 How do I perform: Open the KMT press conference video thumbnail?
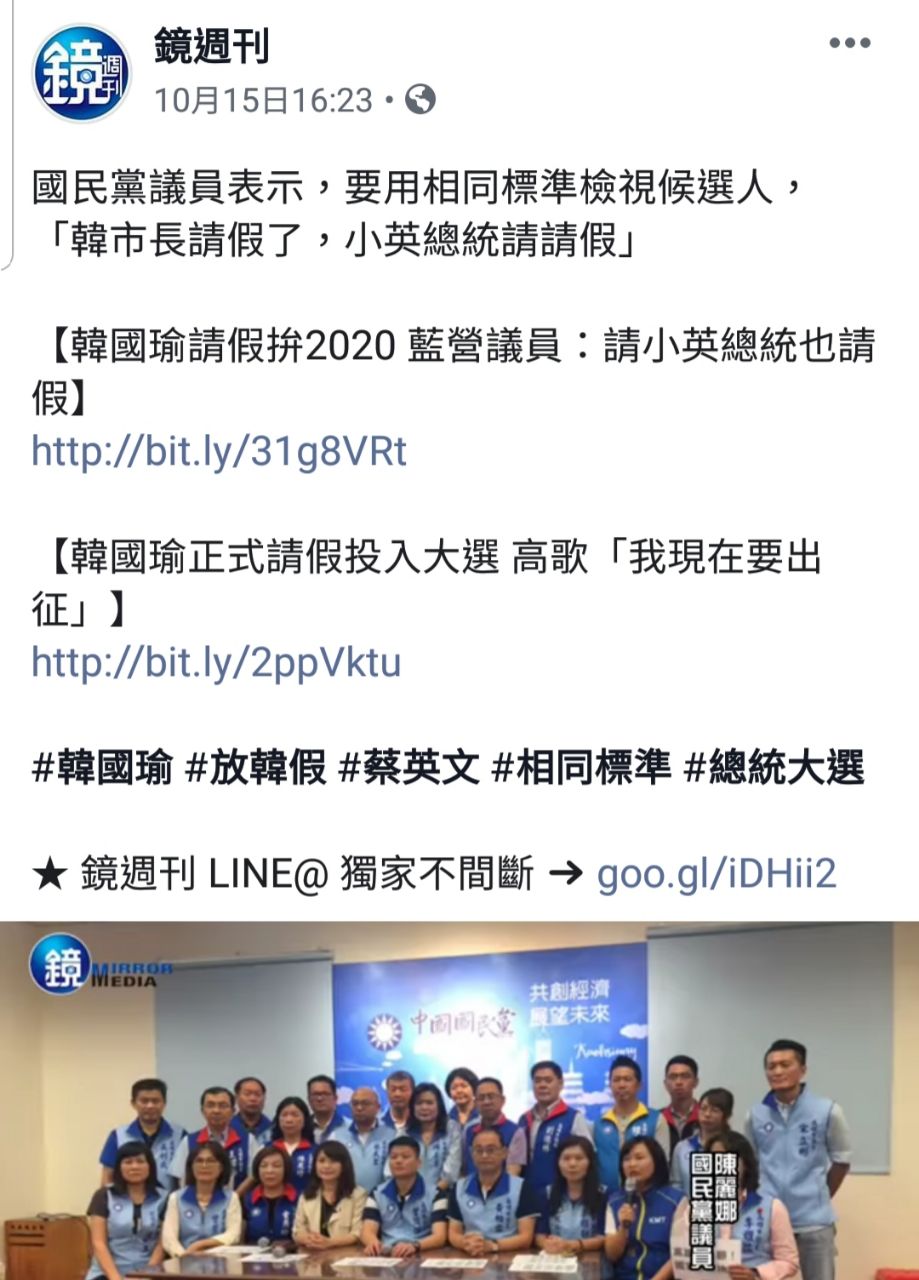459,1100
